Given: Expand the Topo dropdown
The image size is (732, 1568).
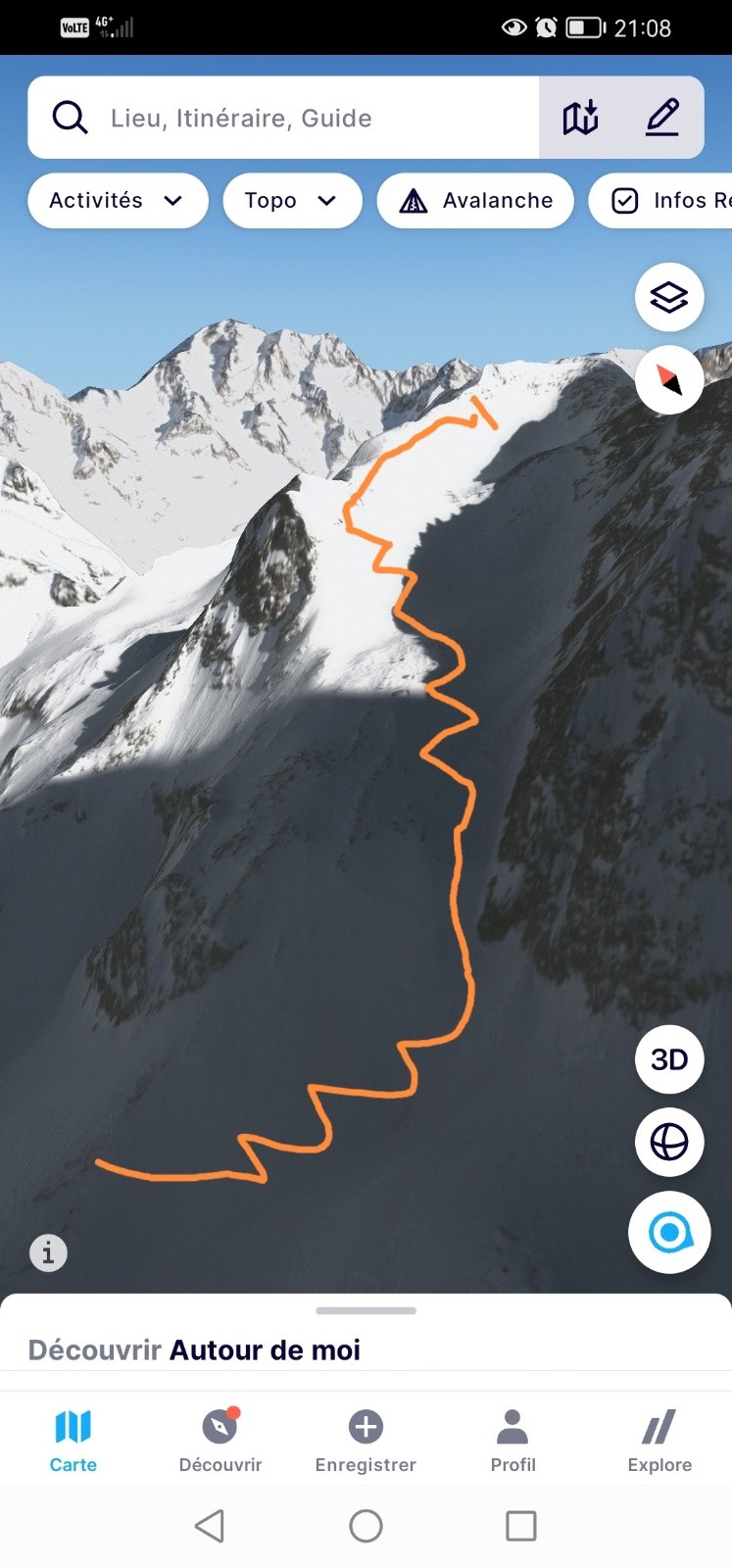Looking at the screenshot, I should tap(292, 201).
